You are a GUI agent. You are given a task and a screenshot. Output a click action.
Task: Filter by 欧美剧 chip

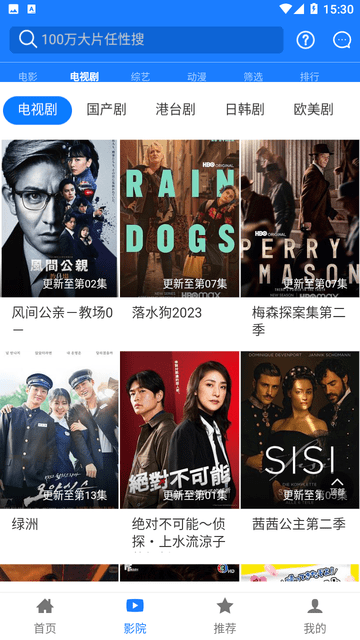pyautogui.click(x=313, y=110)
